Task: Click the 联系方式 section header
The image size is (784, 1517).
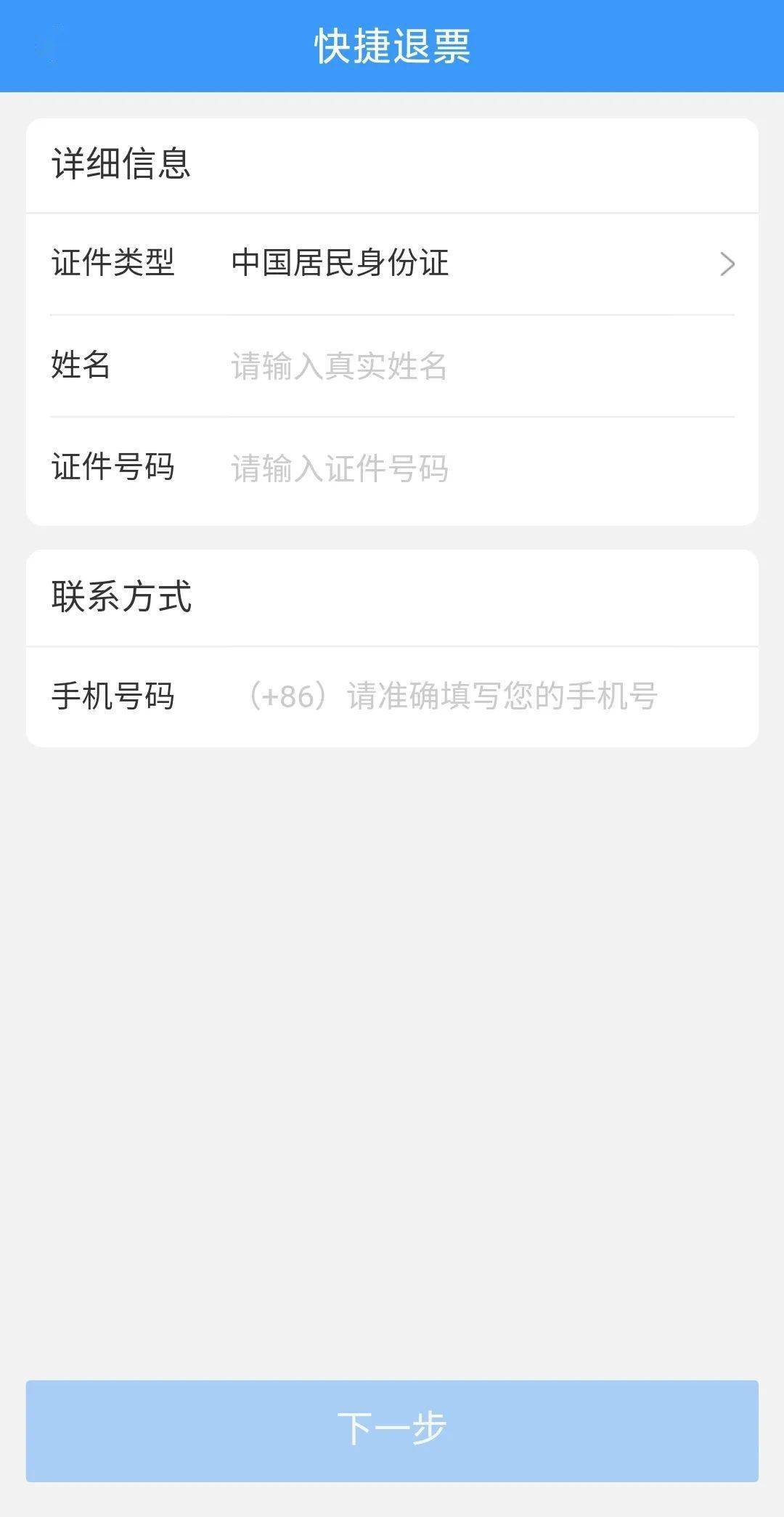Action: point(122,598)
